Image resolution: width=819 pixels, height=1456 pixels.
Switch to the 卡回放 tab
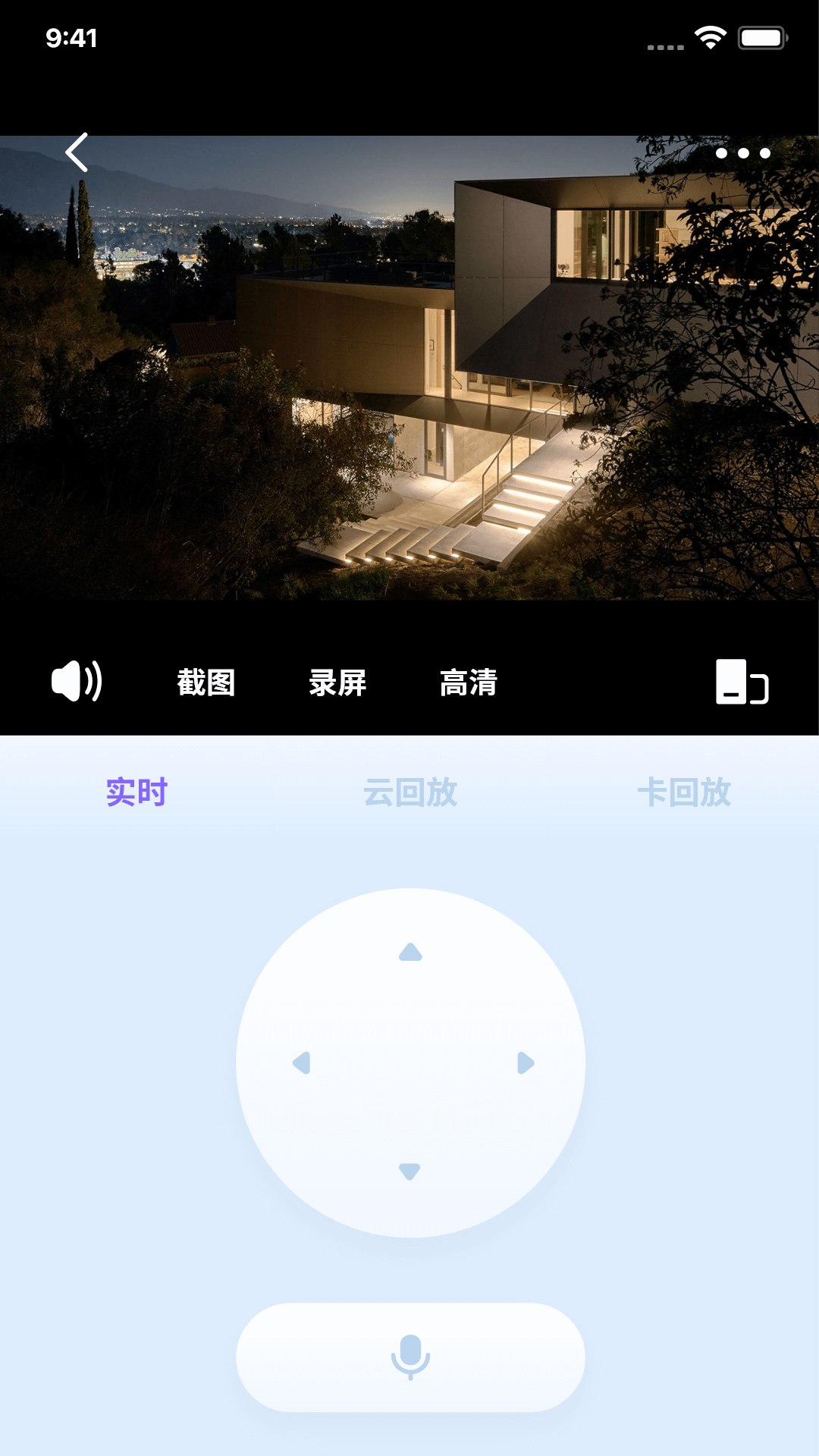point(684,792)
